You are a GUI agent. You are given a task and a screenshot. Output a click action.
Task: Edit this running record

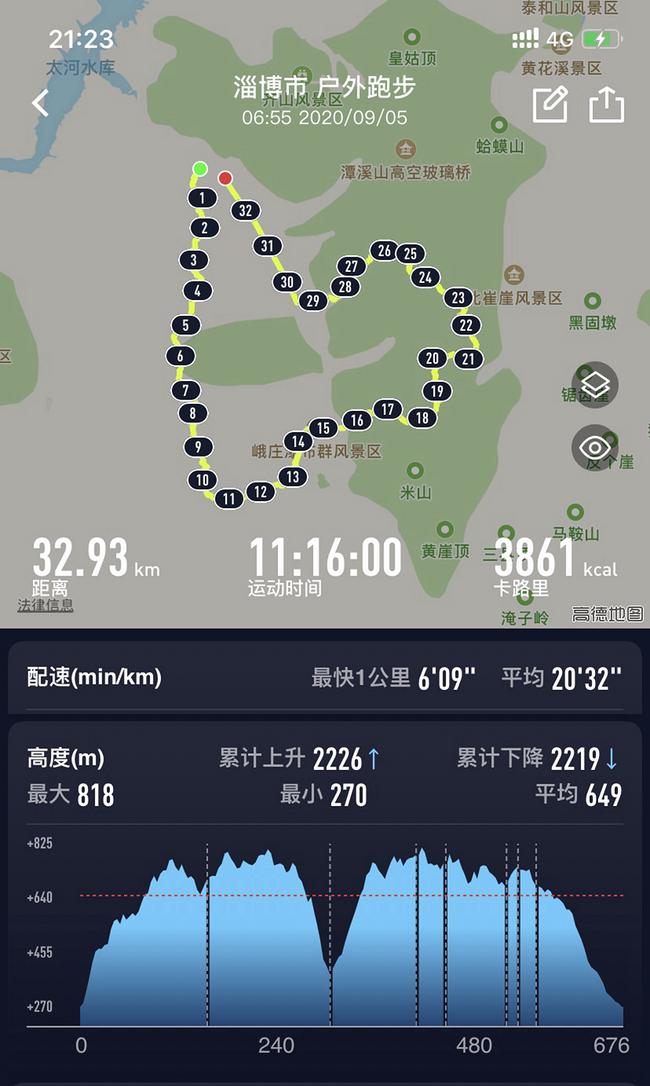[550, 104]
